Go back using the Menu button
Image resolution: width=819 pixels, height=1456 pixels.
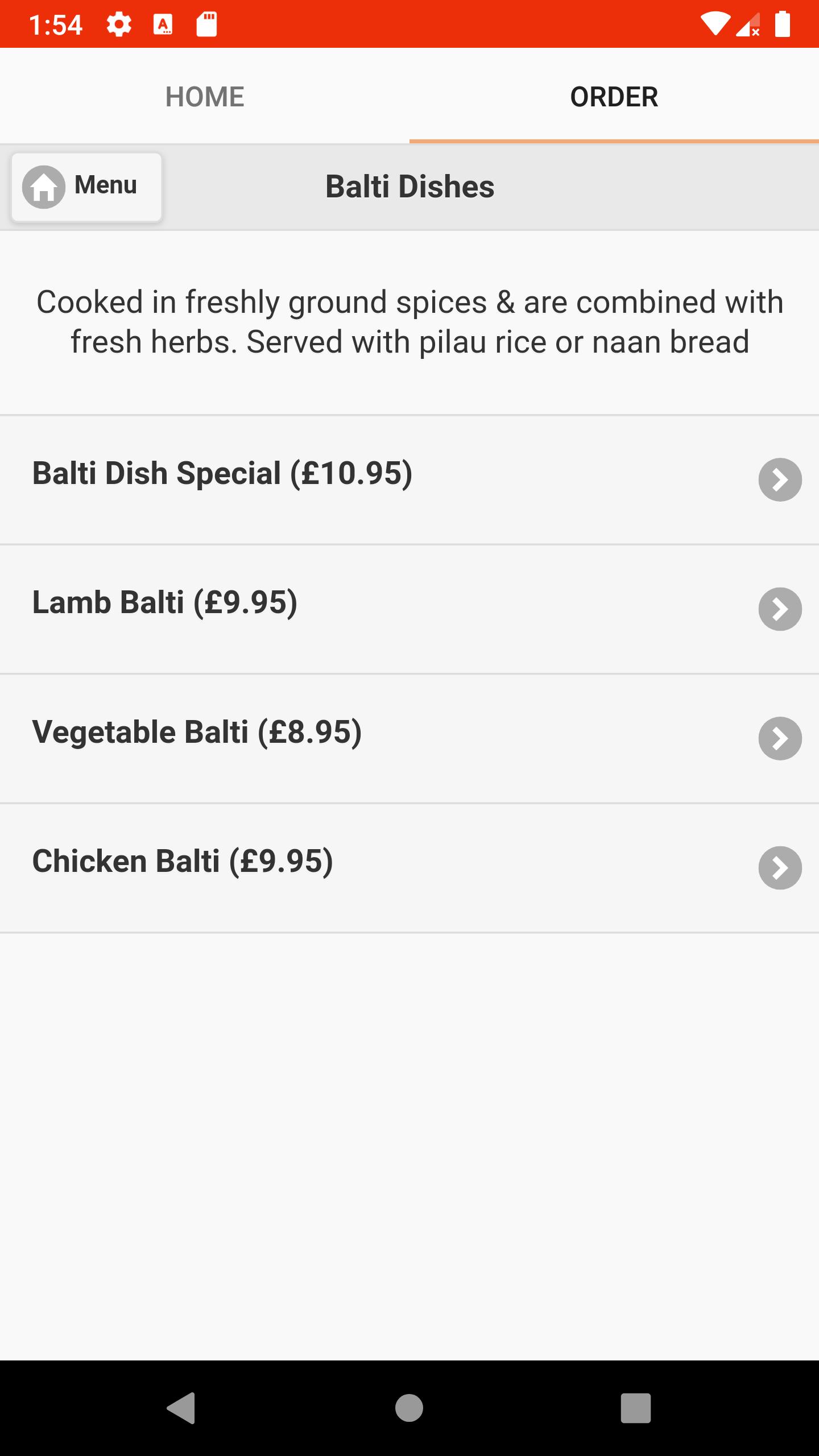(86, 187)
